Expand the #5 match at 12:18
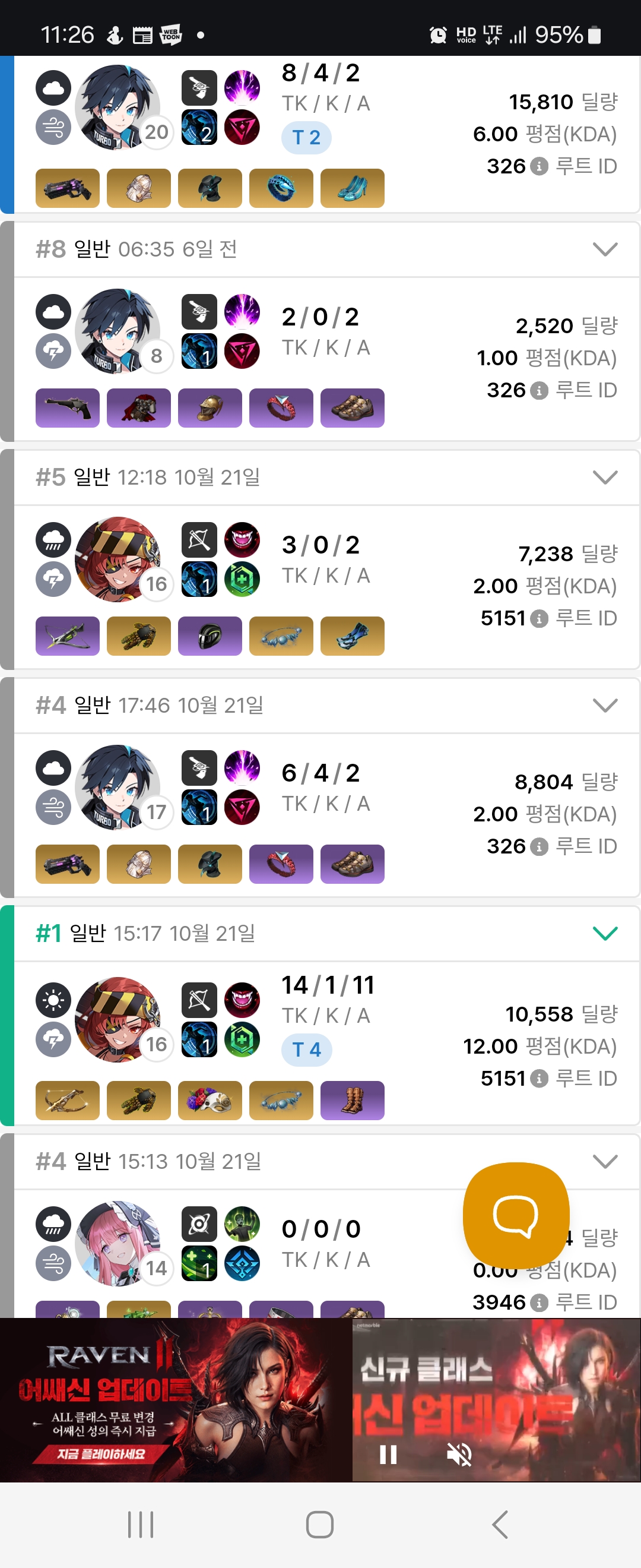 click(x=605, y=477)
